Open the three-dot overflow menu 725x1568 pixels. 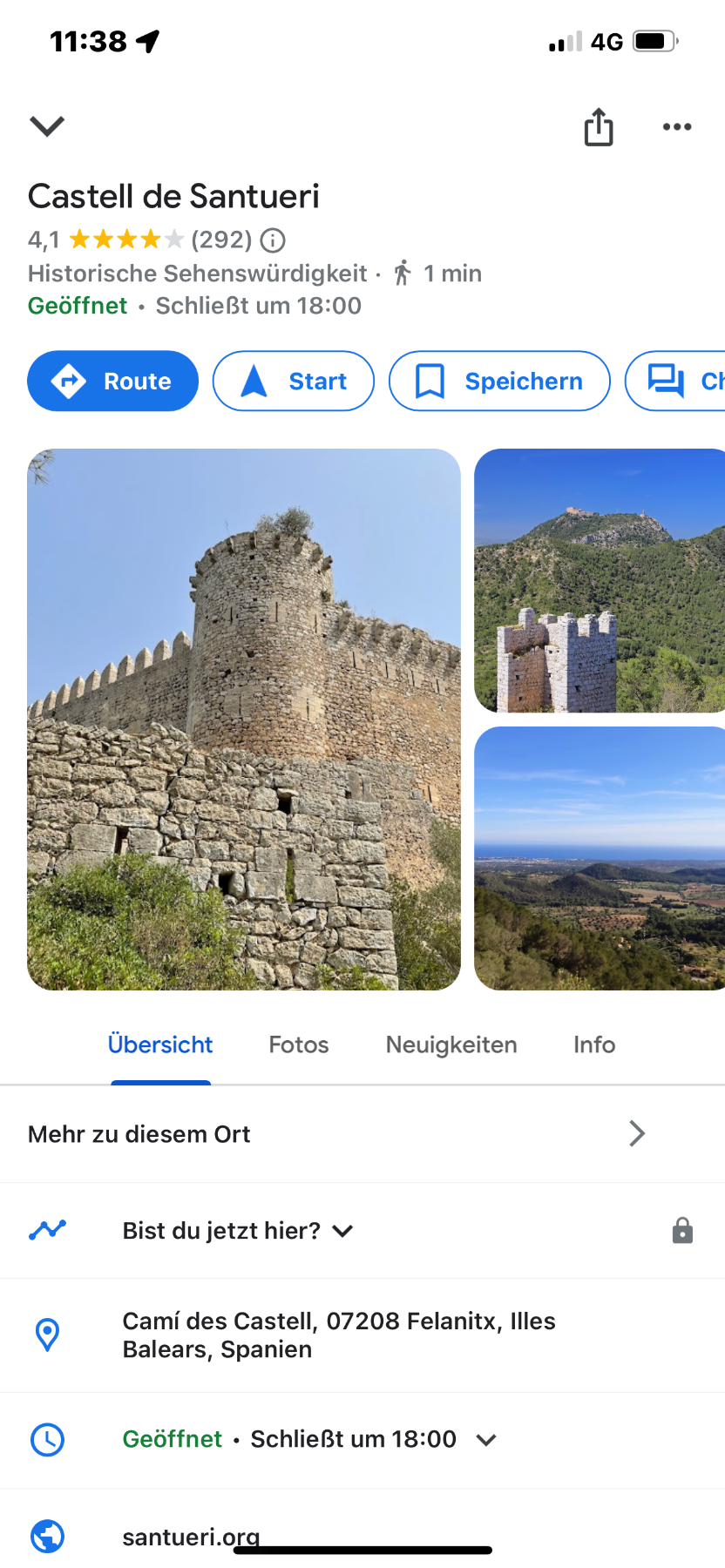click(677, 127)
